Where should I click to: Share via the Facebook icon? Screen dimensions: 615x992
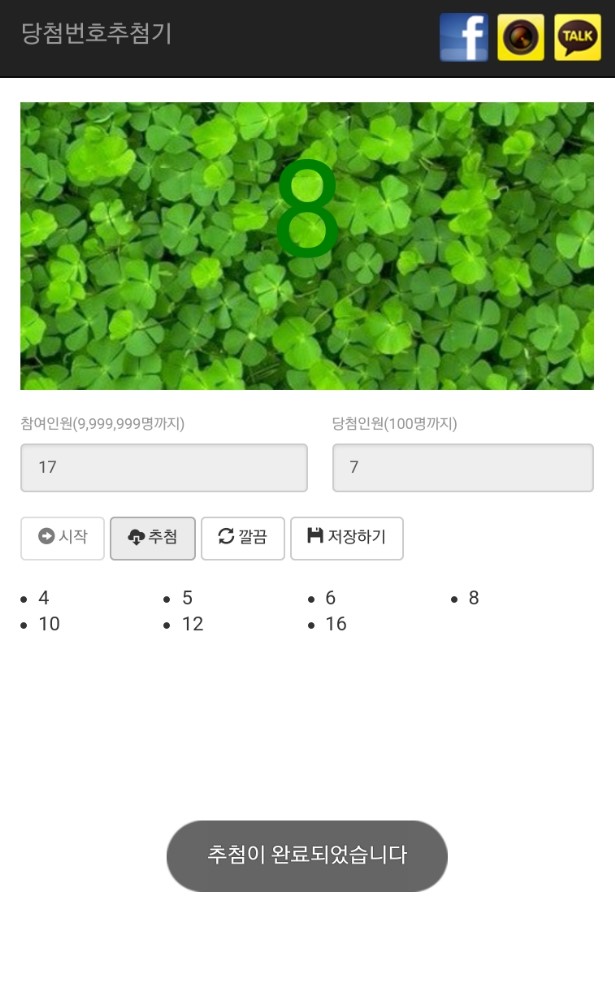(464, 38)
